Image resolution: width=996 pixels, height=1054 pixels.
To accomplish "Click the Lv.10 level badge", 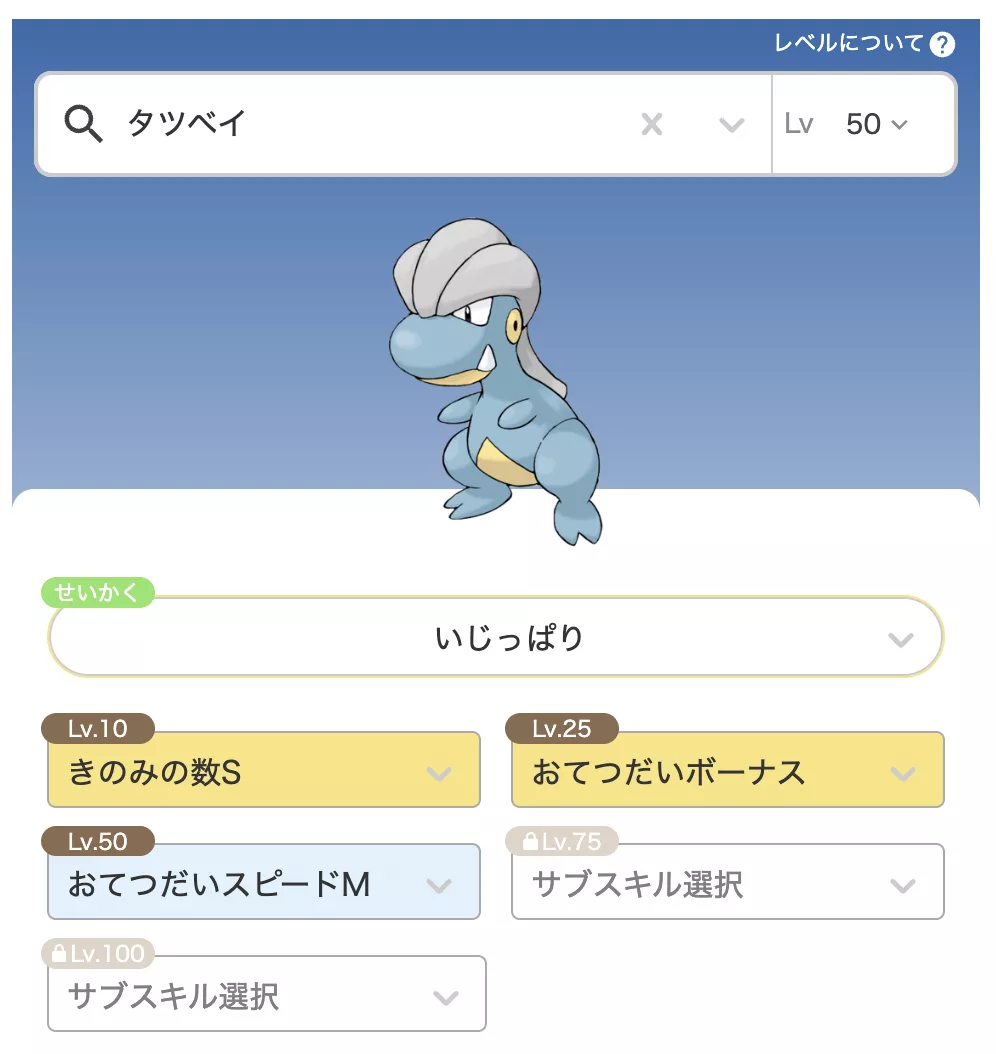I will tap(94, 729).
